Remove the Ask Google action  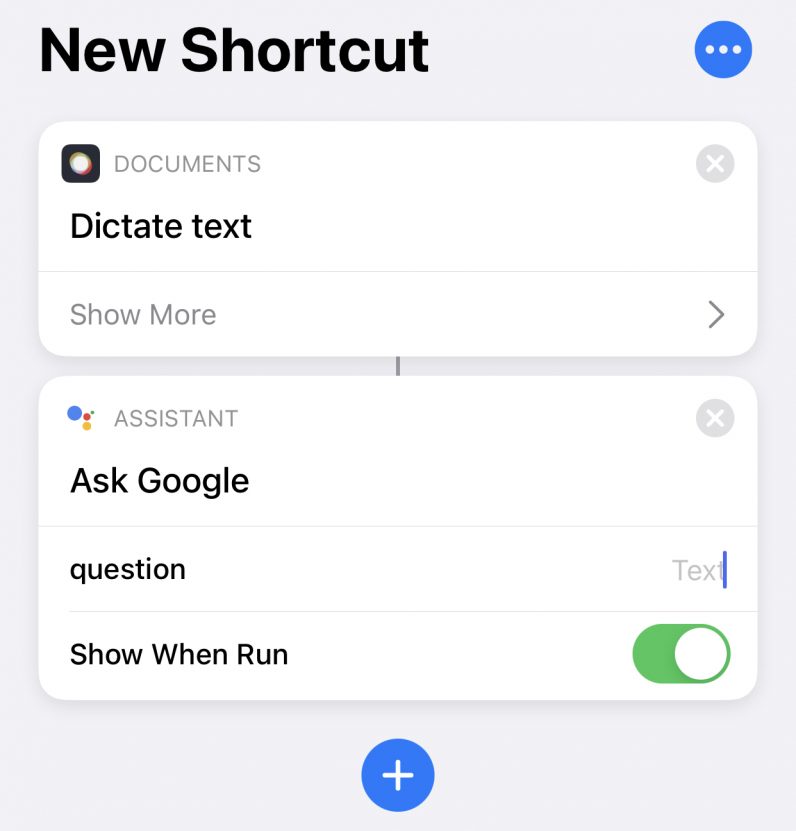714,418
